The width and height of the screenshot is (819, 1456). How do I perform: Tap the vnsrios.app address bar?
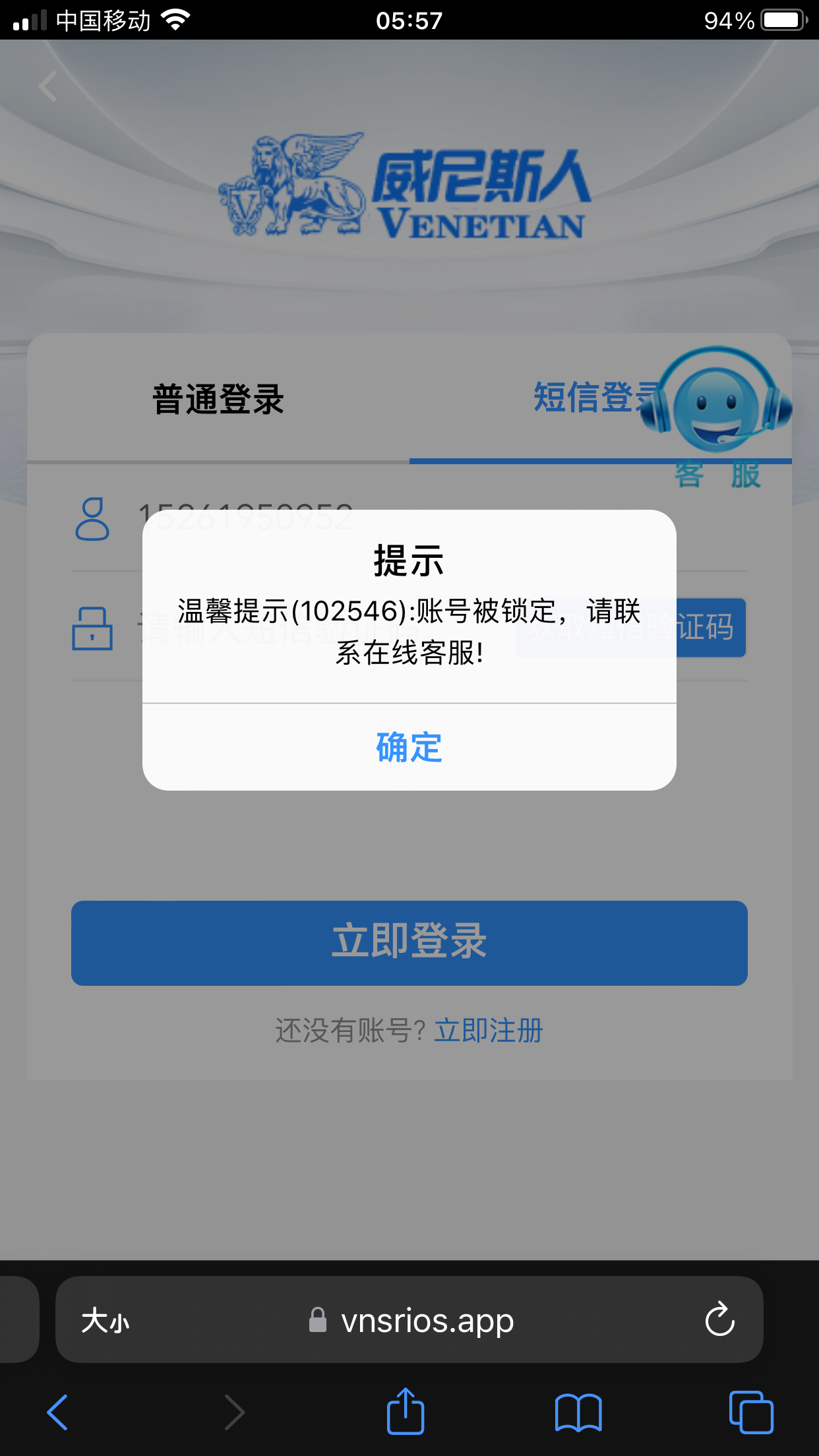click(422, 1321)
